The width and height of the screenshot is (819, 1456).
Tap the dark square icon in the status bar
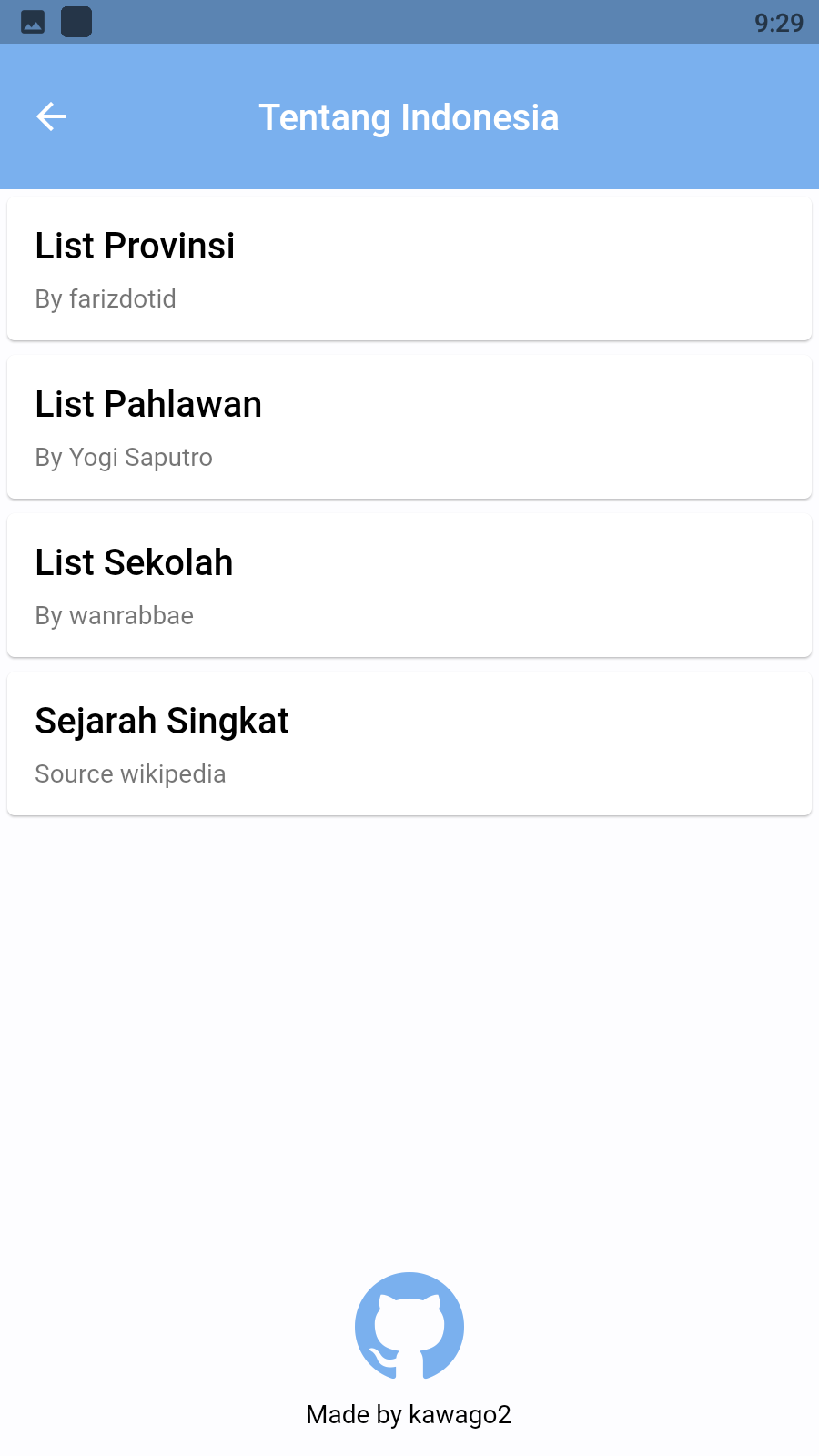[76, 22]
